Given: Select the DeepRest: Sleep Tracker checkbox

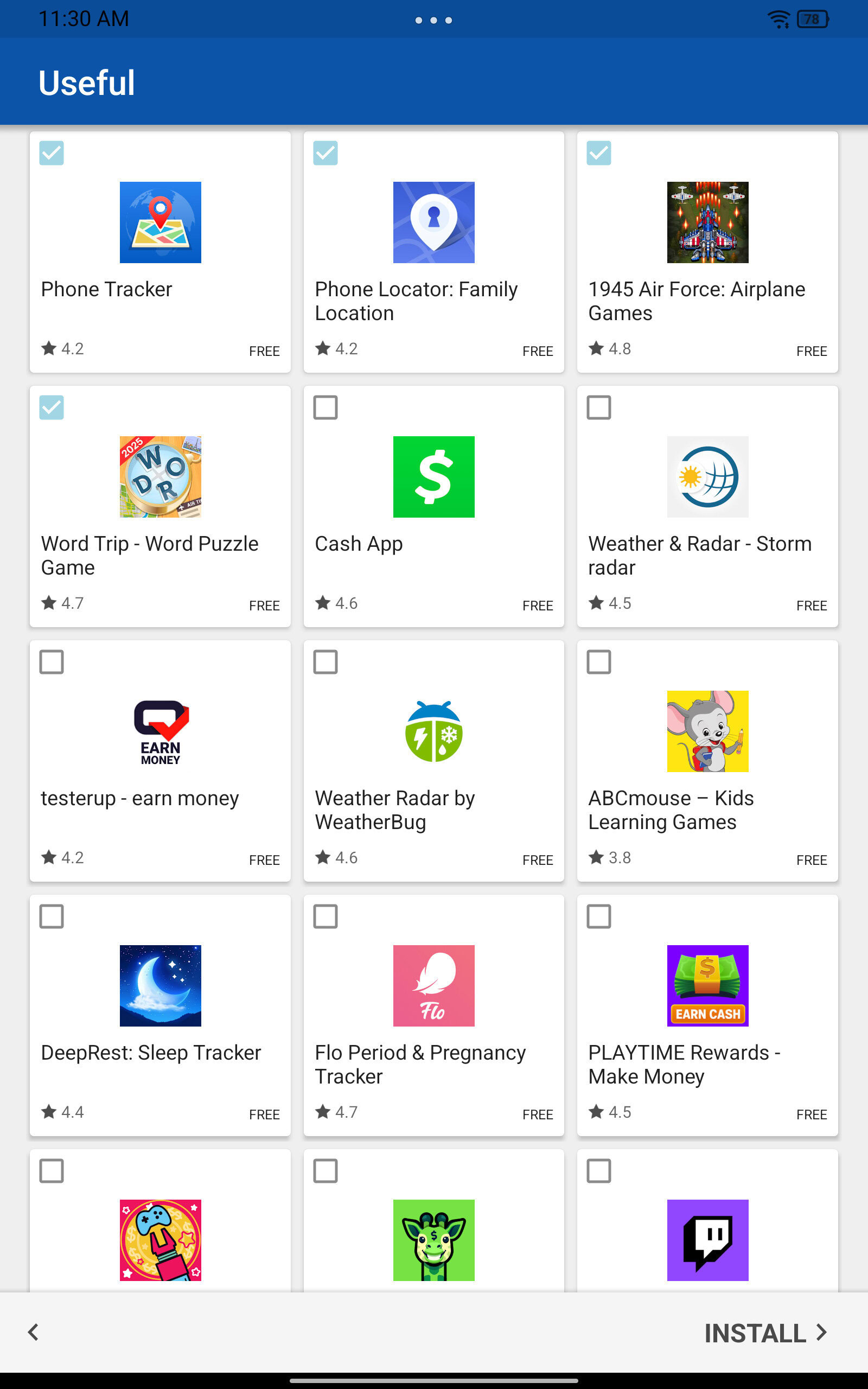Looking at the screenshot, I should click(x=51, y=916).
